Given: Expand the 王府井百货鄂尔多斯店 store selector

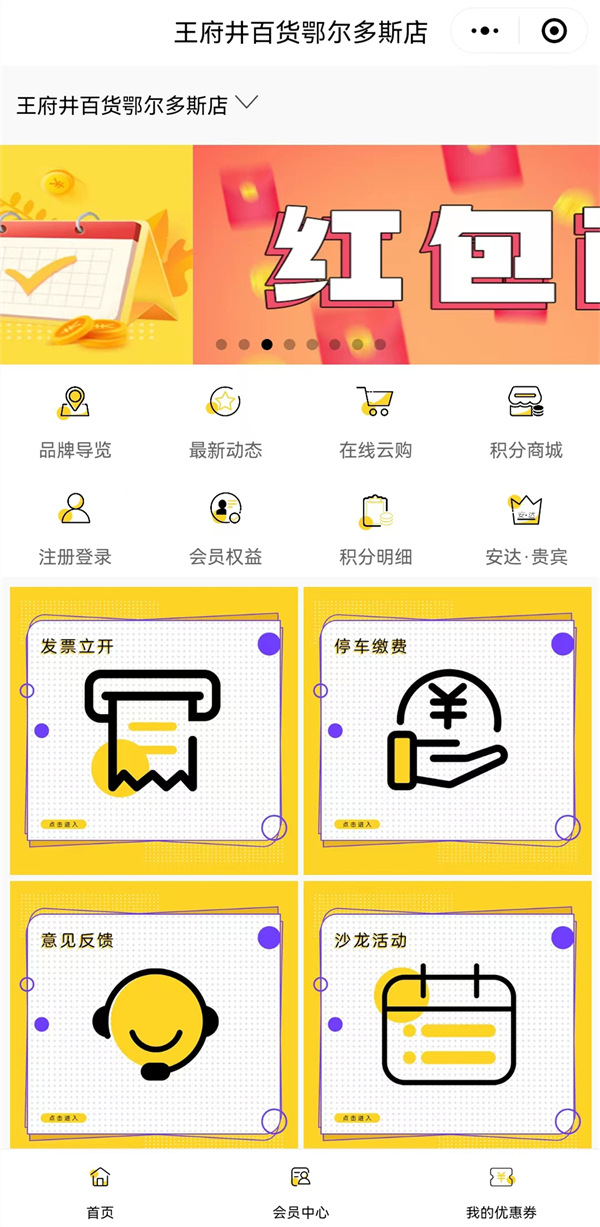Looking at the screenshot, I should [138, 105].
